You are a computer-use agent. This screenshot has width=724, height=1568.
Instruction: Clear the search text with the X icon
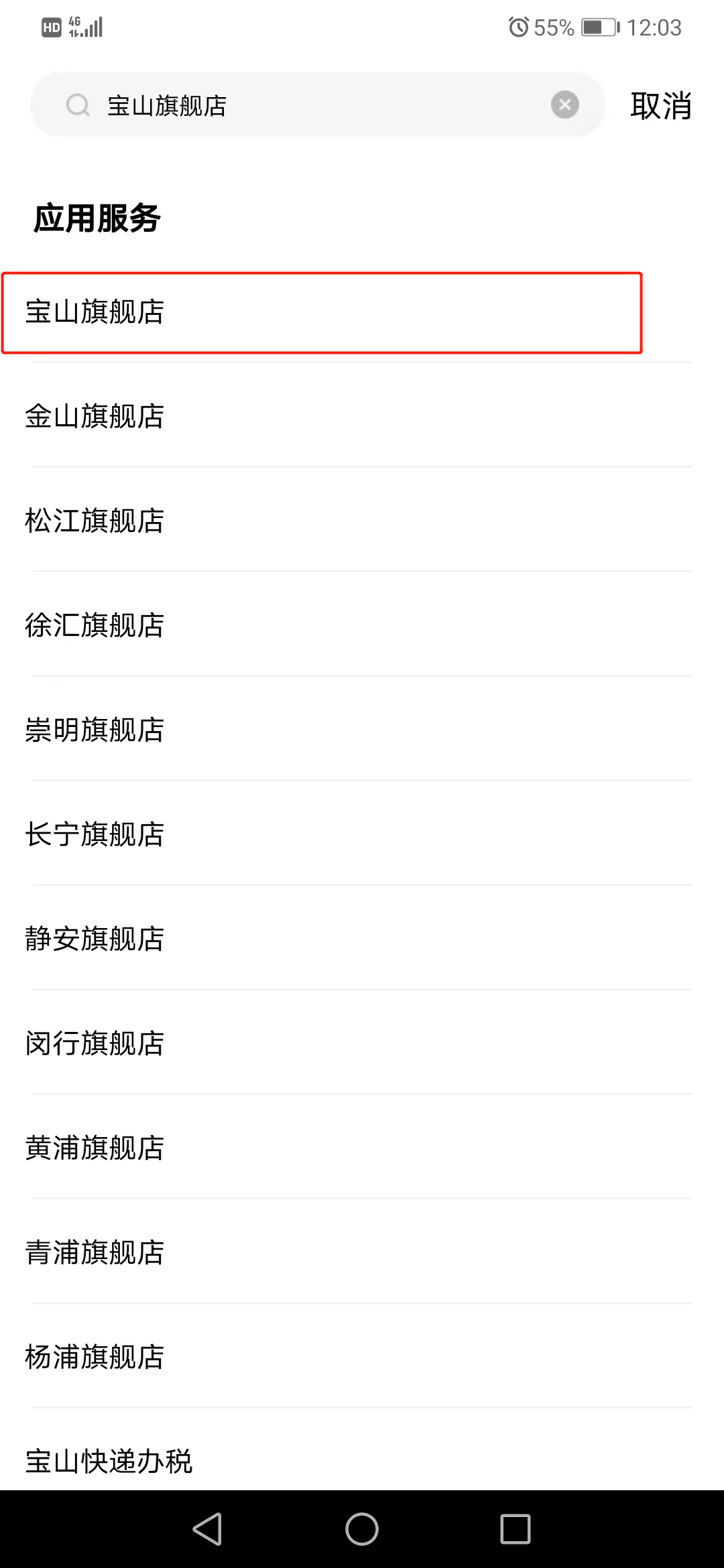pos(564,105)
